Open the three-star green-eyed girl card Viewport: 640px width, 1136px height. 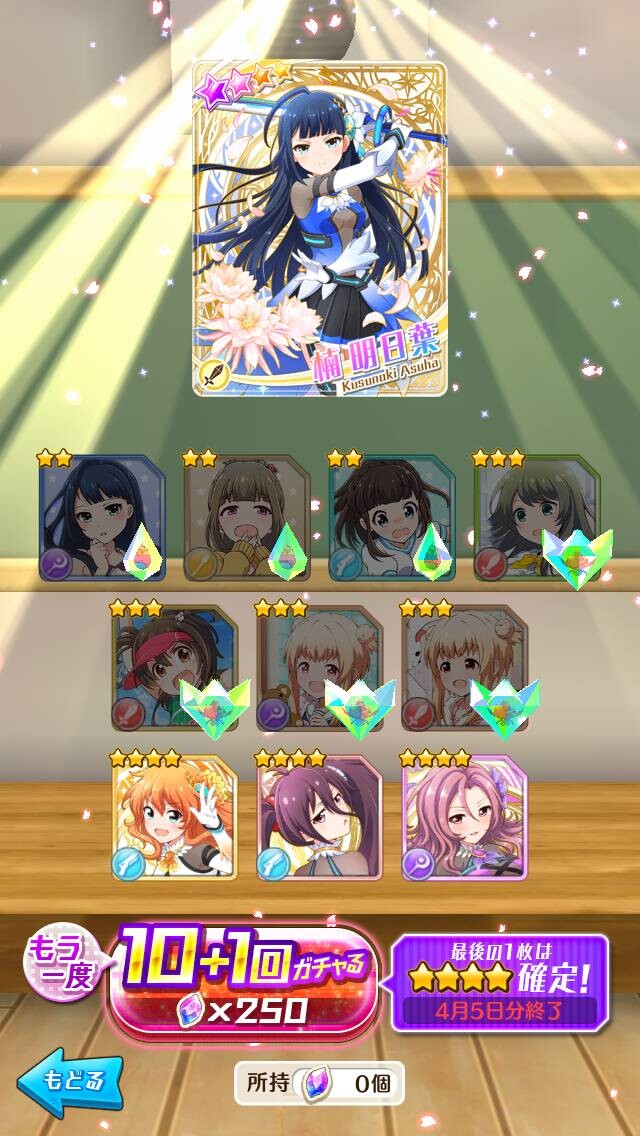click(x=537, y=517)
